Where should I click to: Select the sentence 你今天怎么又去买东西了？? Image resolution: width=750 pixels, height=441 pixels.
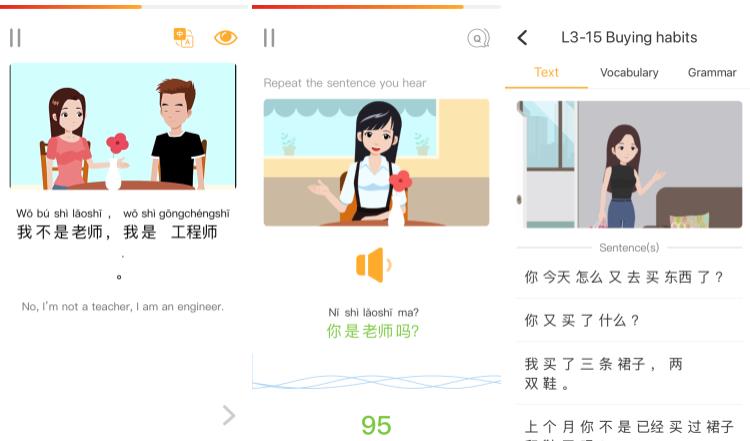click(624, 277)
